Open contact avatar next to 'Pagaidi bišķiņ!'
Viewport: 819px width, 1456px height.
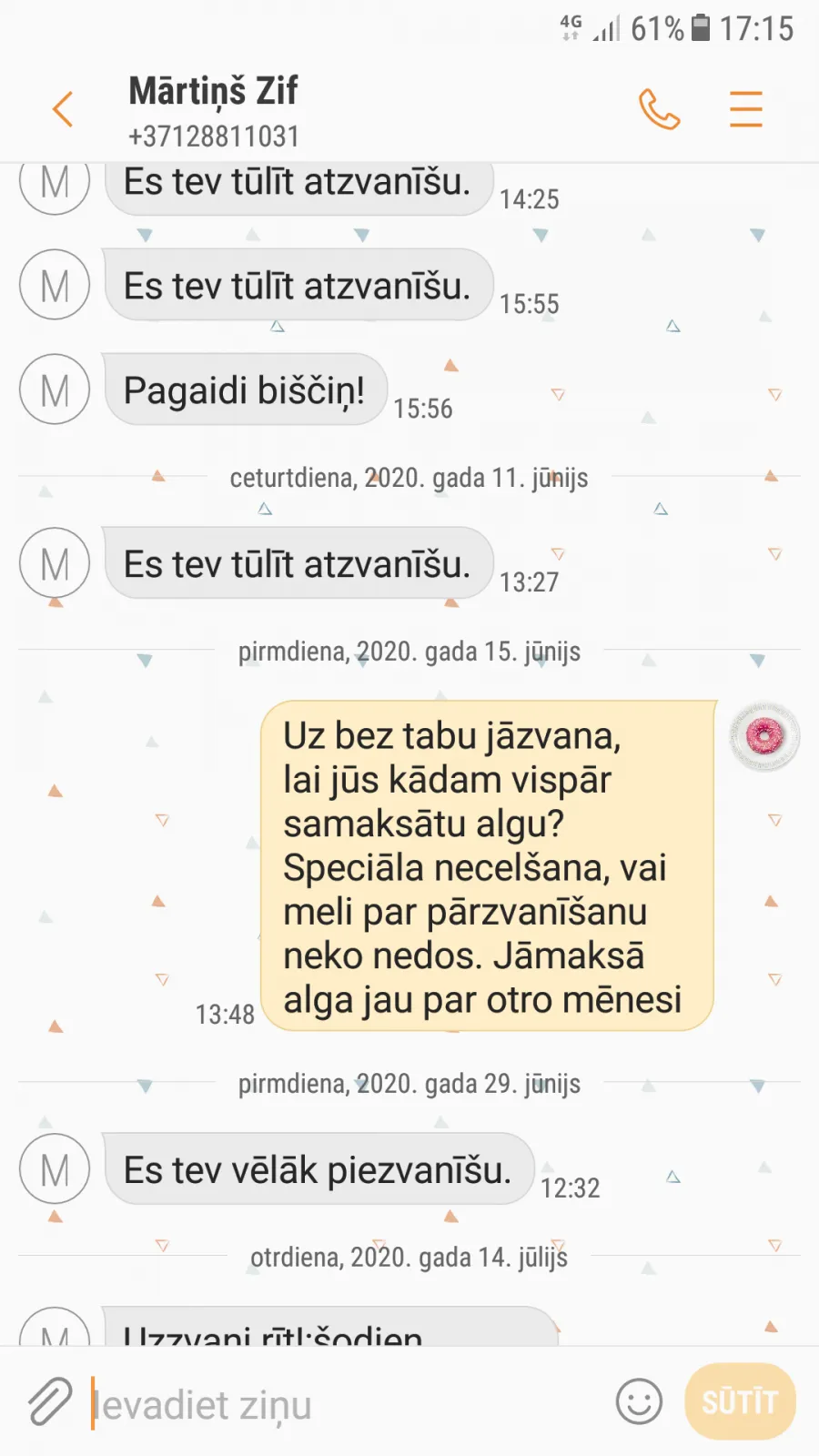click(55, 389)
